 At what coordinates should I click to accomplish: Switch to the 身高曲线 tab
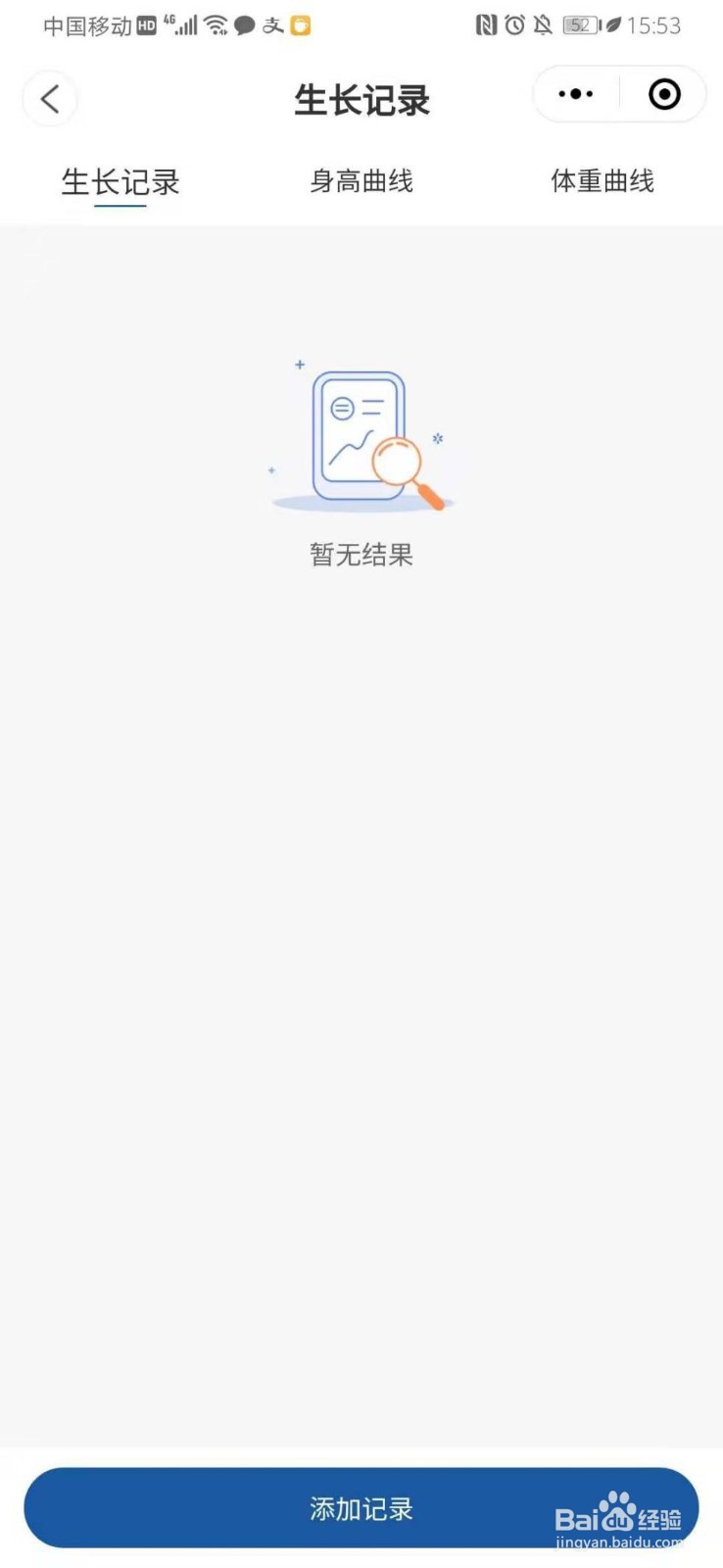[x=361, y=181]
